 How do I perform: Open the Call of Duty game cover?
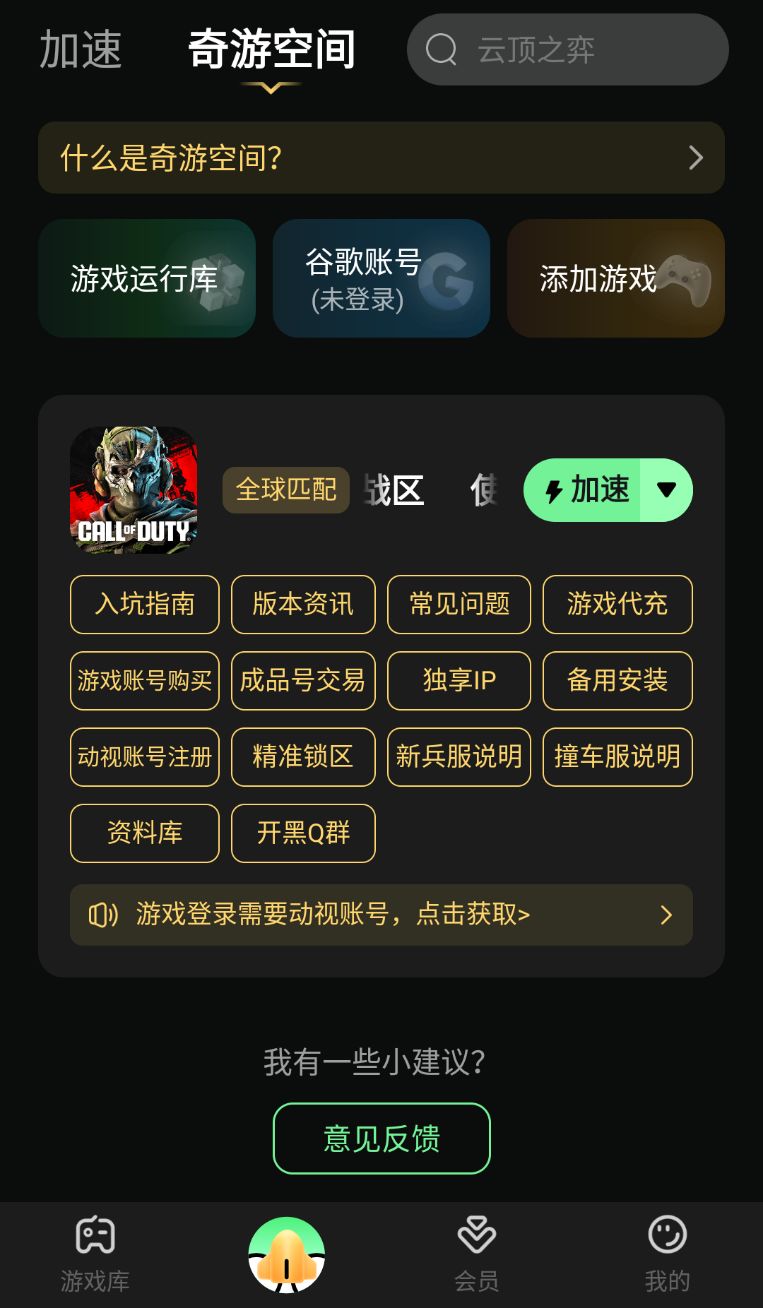coord(134,489)
